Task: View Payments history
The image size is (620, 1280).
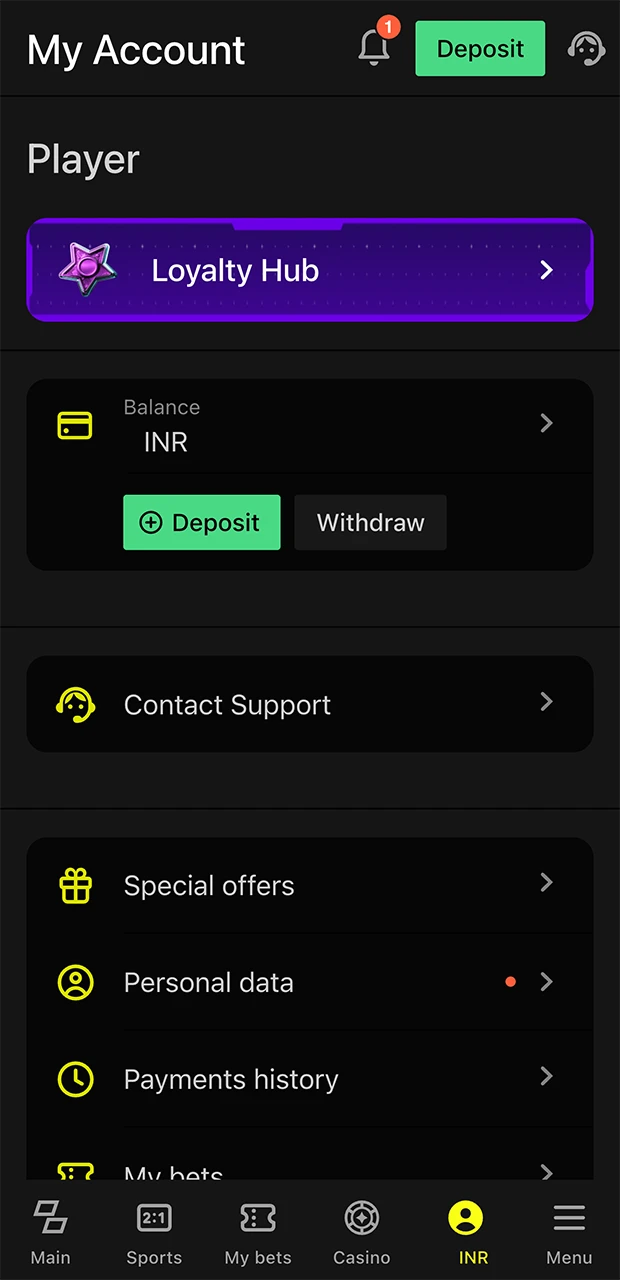Action: (310, 1079)
